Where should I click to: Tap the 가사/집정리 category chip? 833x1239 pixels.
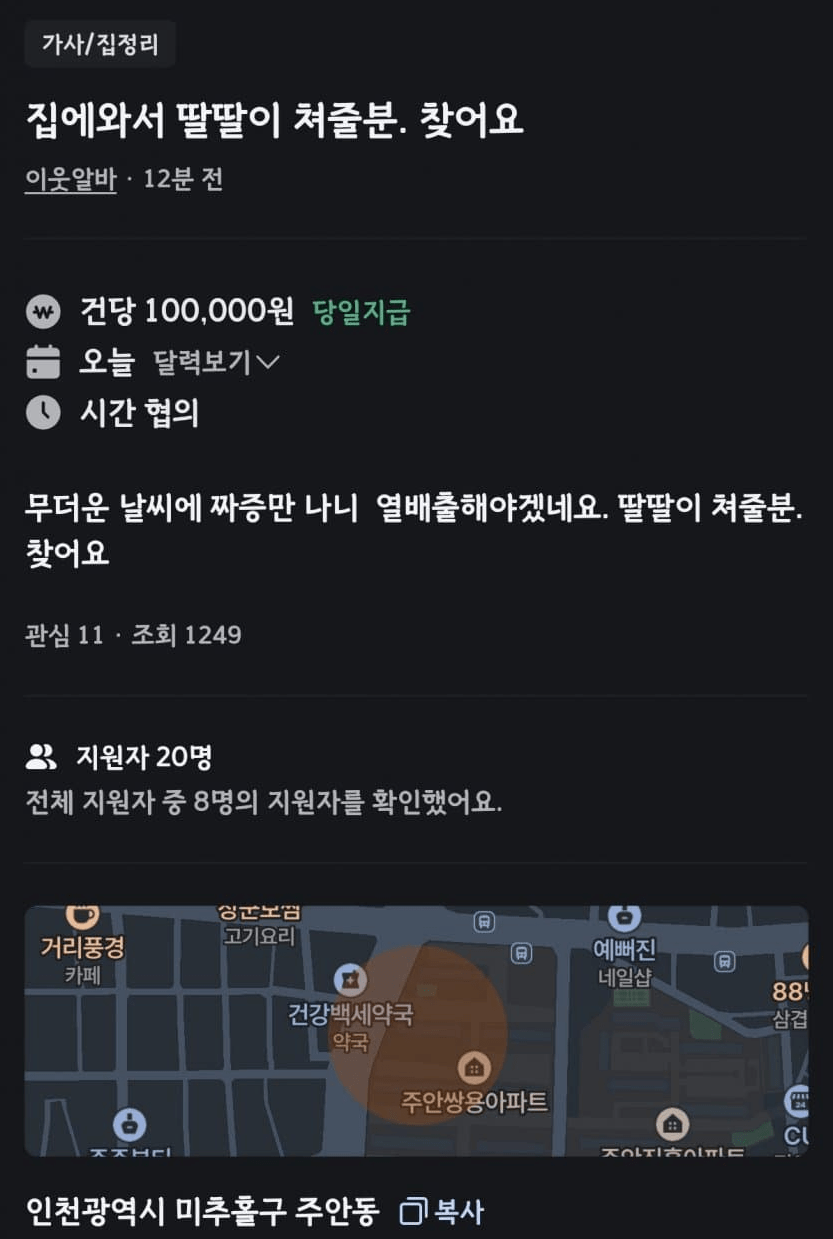pyautogui.click(x=100, y=44)
